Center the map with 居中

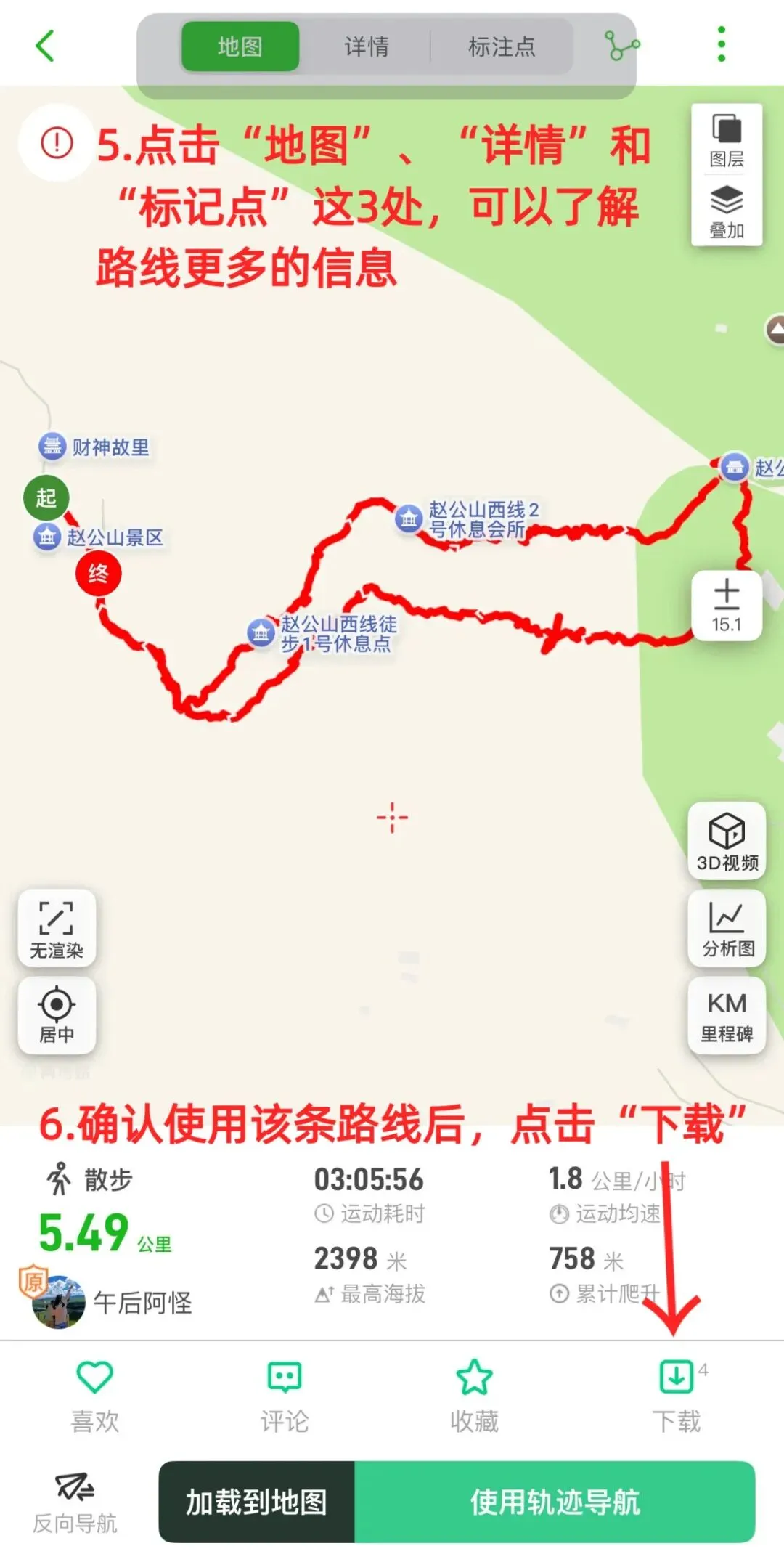[57, 1015]
